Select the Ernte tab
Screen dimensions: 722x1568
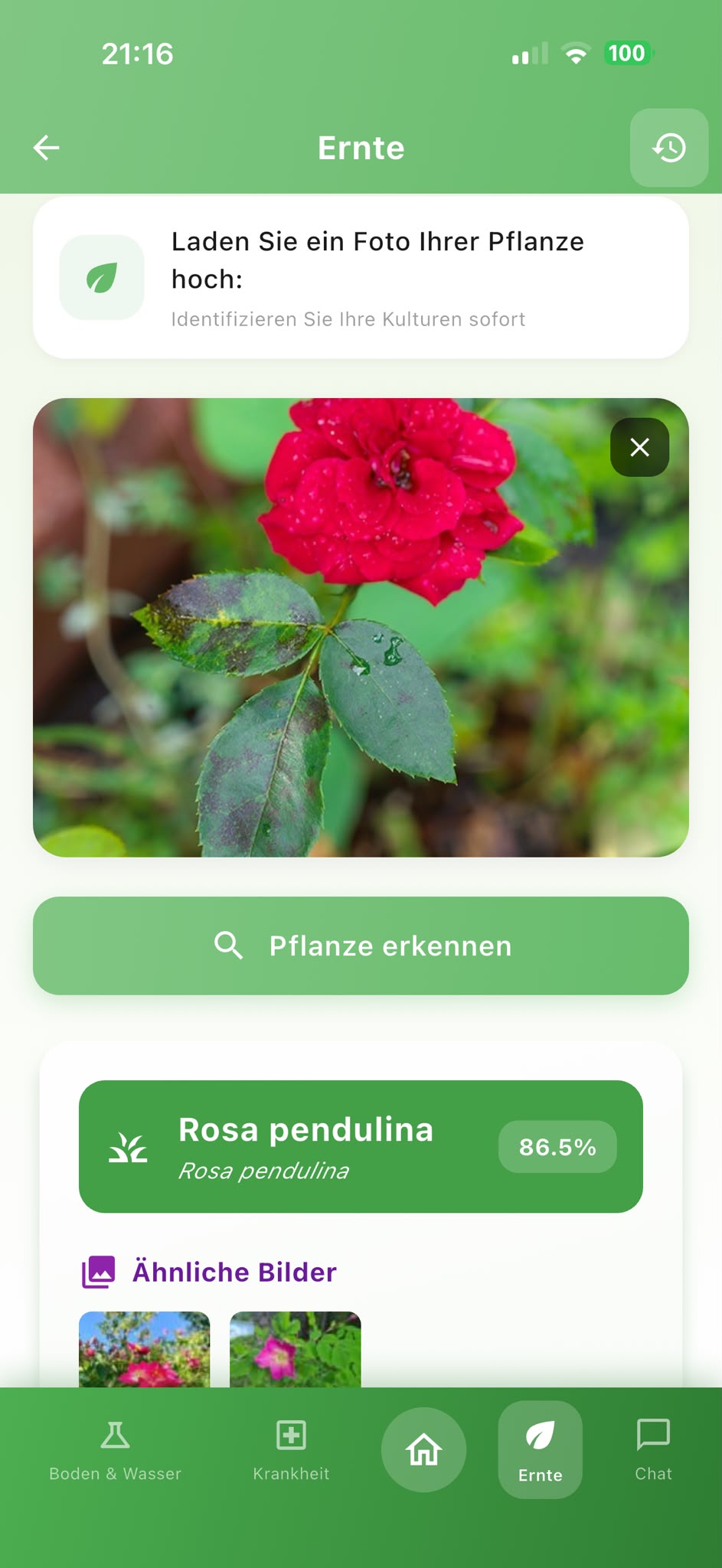tap(540, 1449)
